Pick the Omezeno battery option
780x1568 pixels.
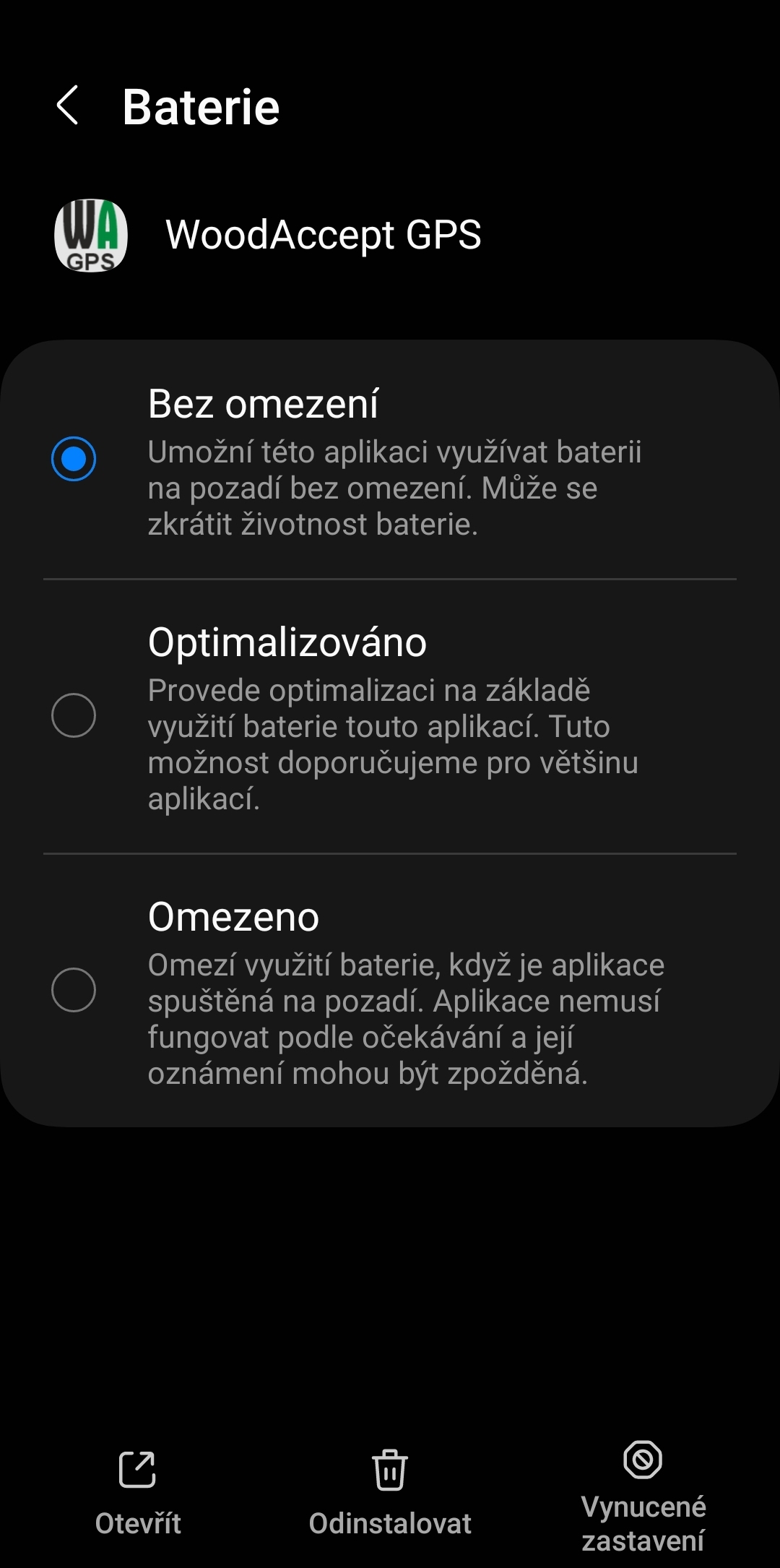(74, 990)
